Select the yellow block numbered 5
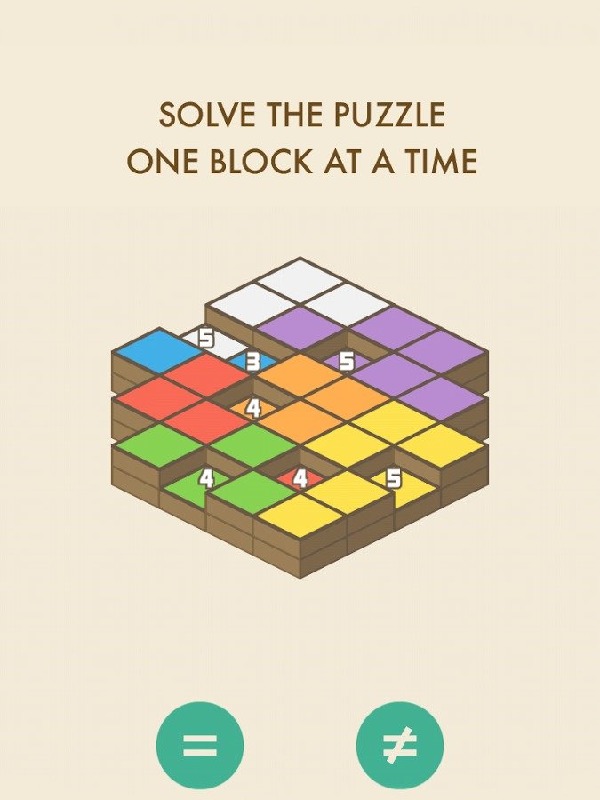 point(394,479)
